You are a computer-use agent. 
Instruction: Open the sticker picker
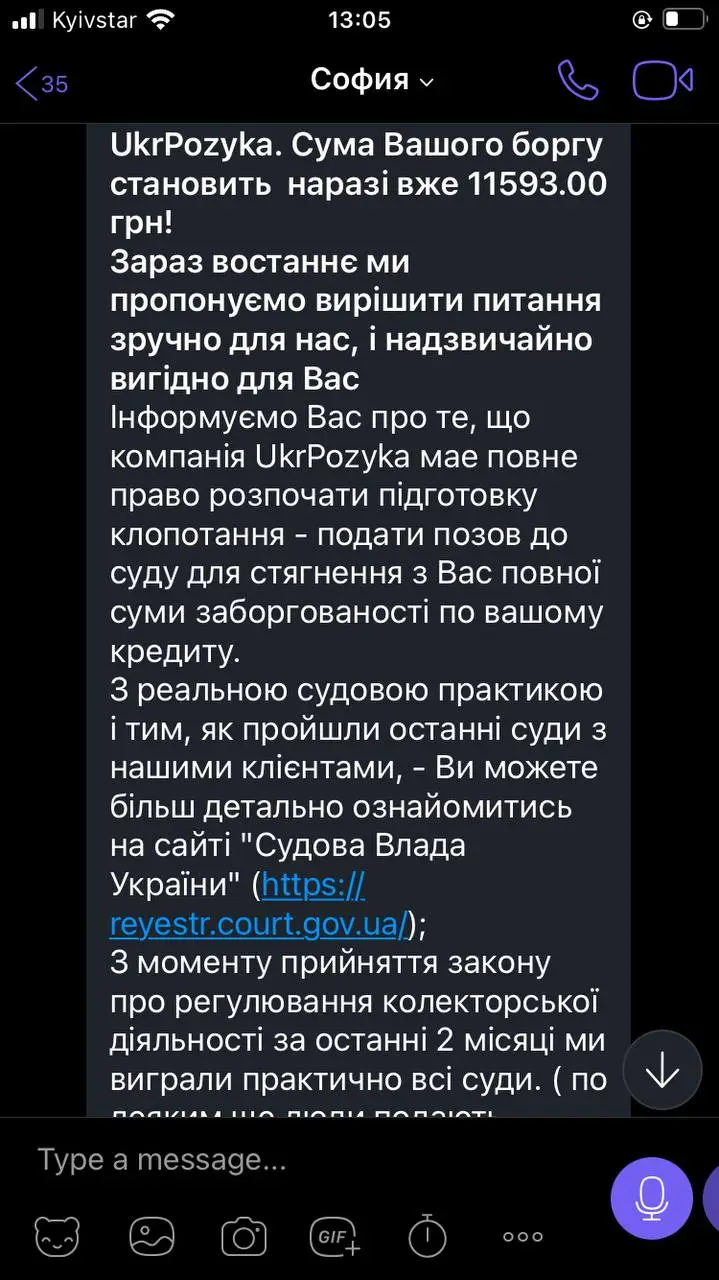tap(57, 1237)
